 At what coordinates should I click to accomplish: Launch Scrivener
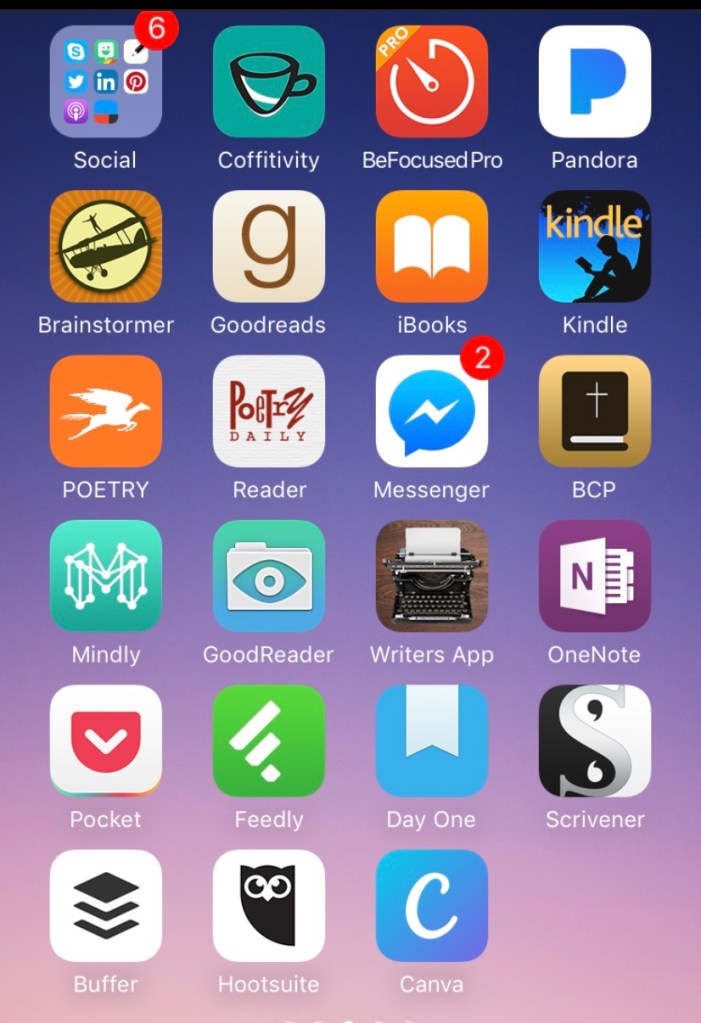595,741
